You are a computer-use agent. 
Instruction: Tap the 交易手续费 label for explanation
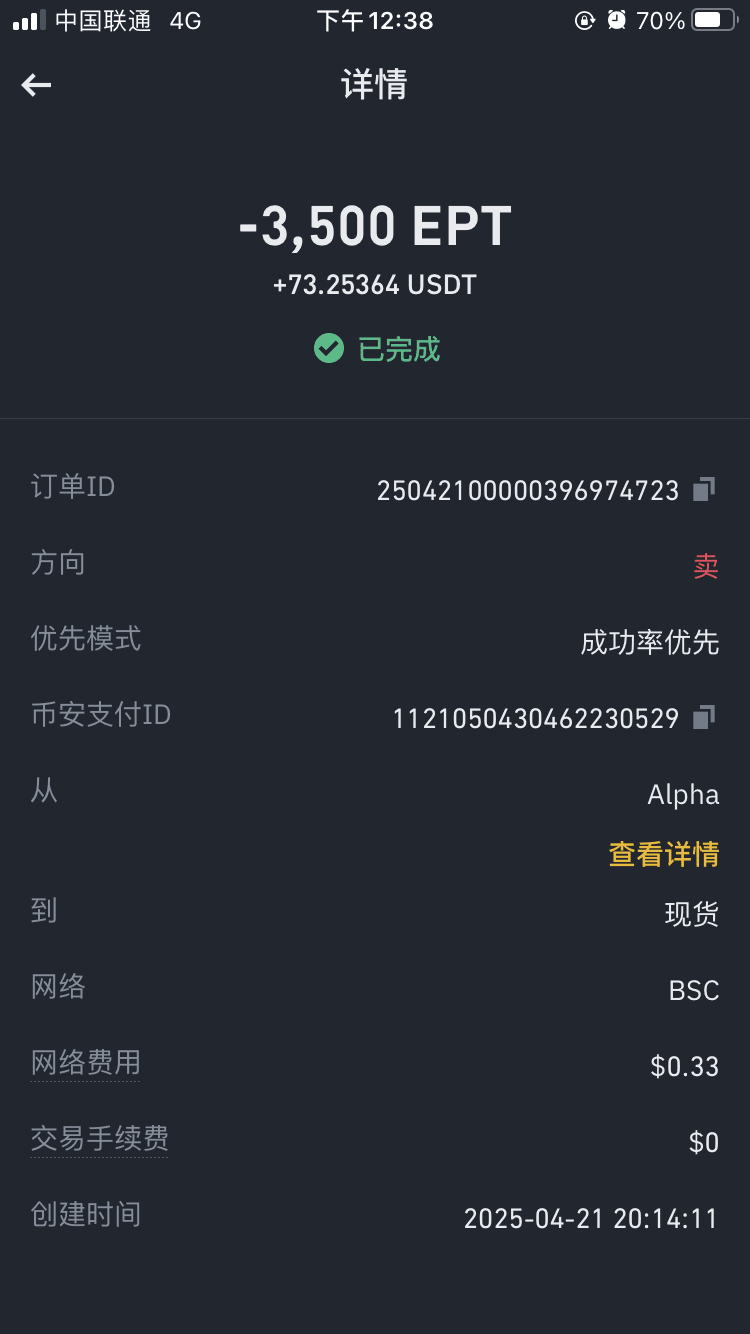(x=99, y=1139)
